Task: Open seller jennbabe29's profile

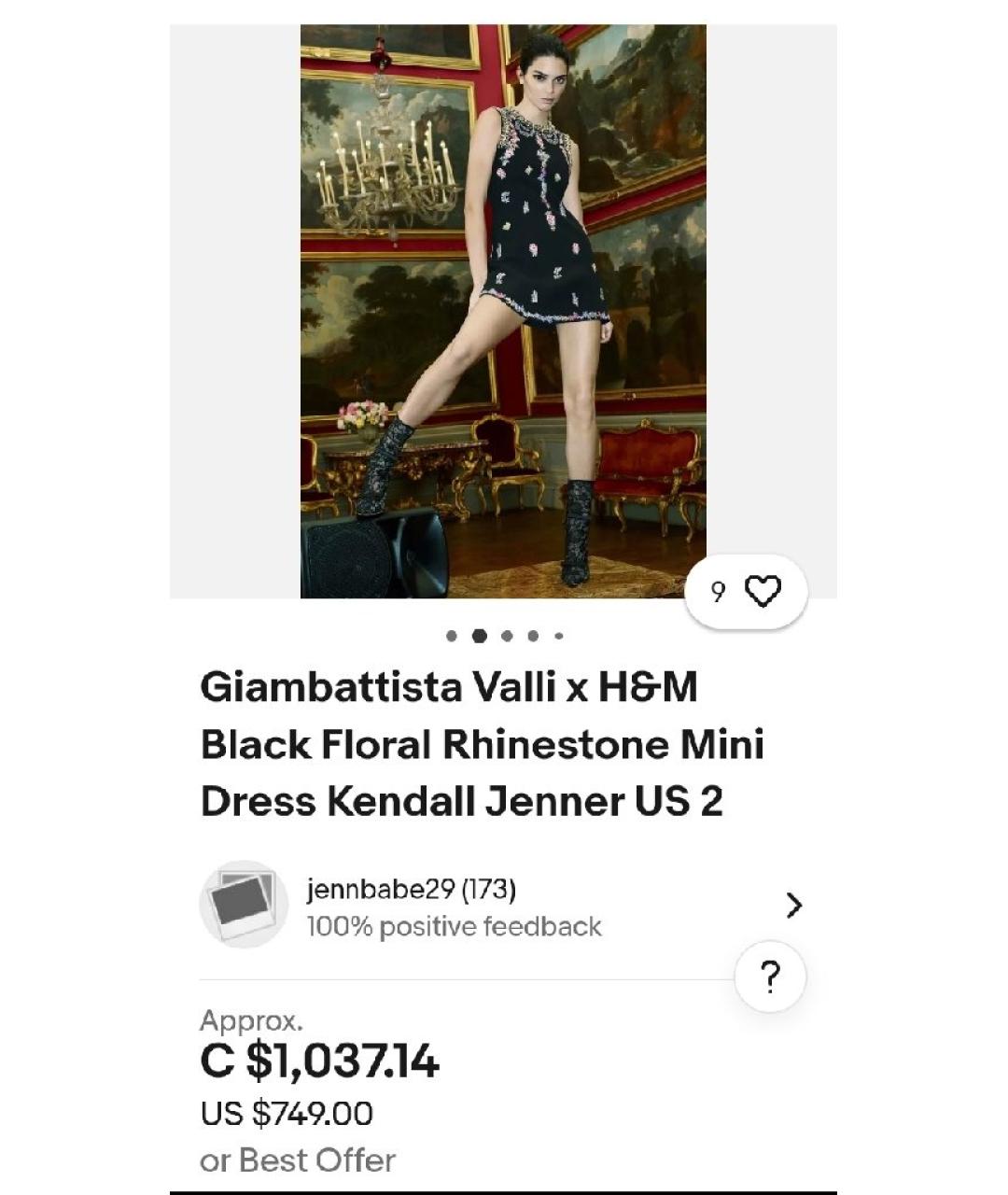Action: coord(411,889)
